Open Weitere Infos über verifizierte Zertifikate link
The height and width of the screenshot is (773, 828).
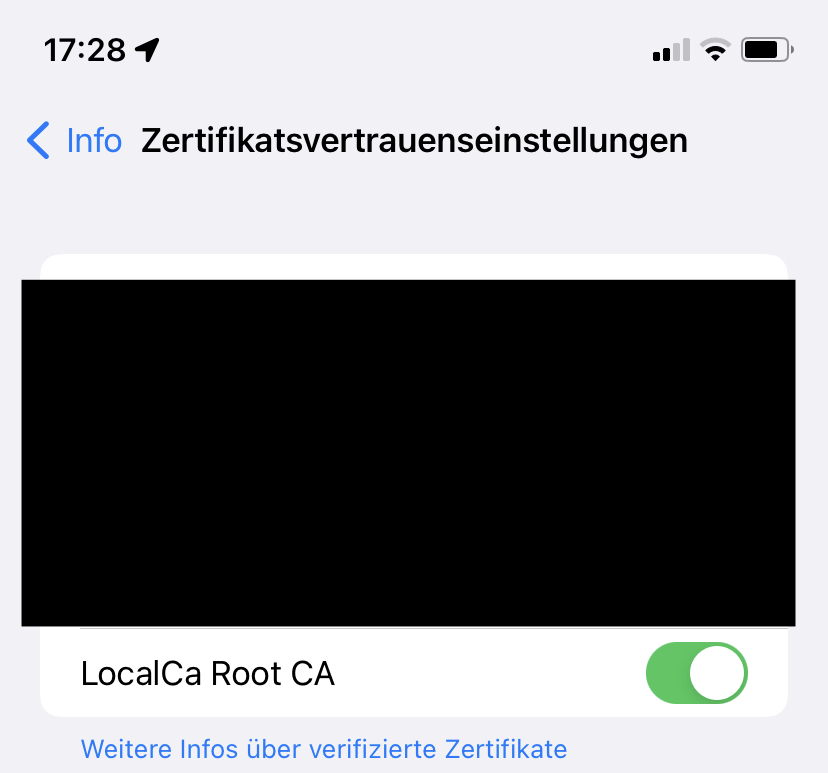[323, 748]
